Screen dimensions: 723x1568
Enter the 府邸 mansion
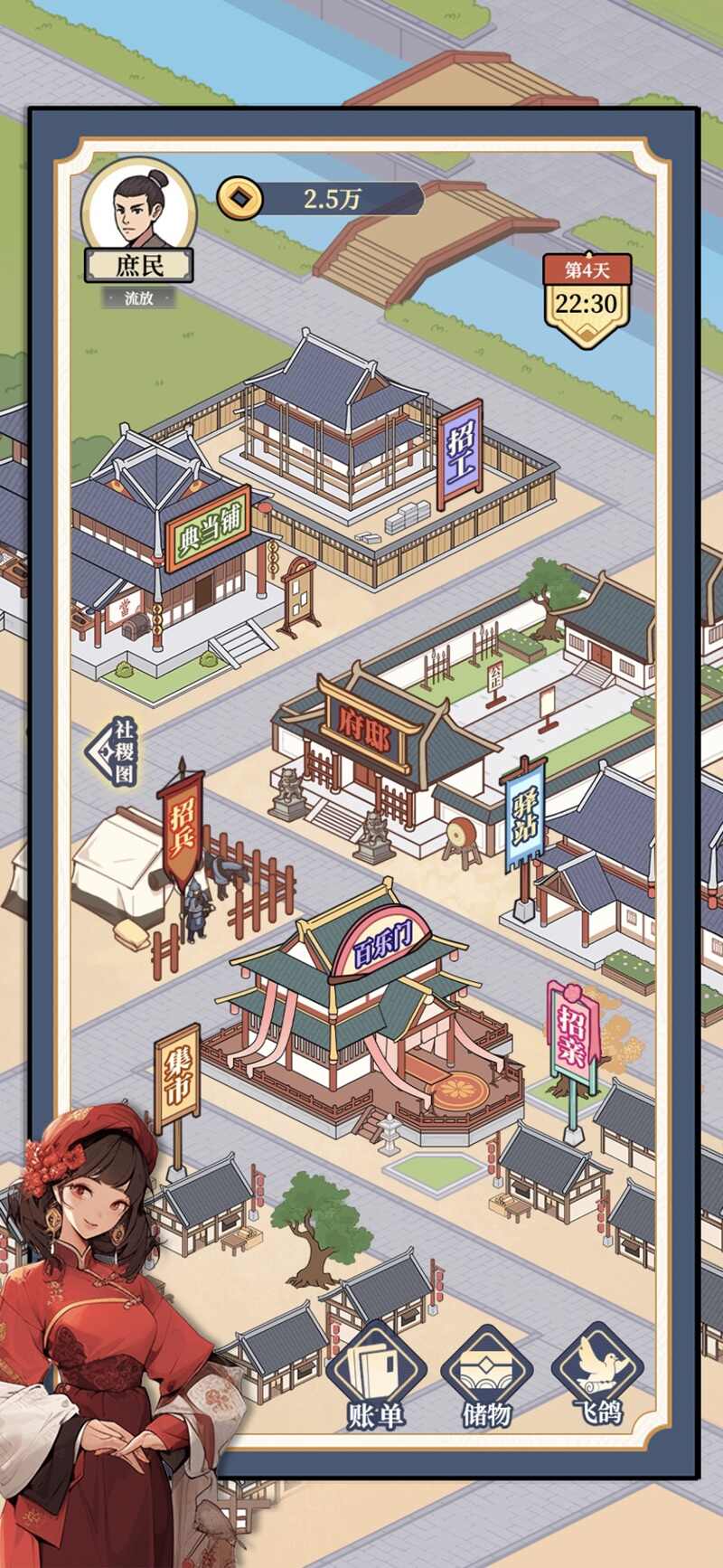368,732
